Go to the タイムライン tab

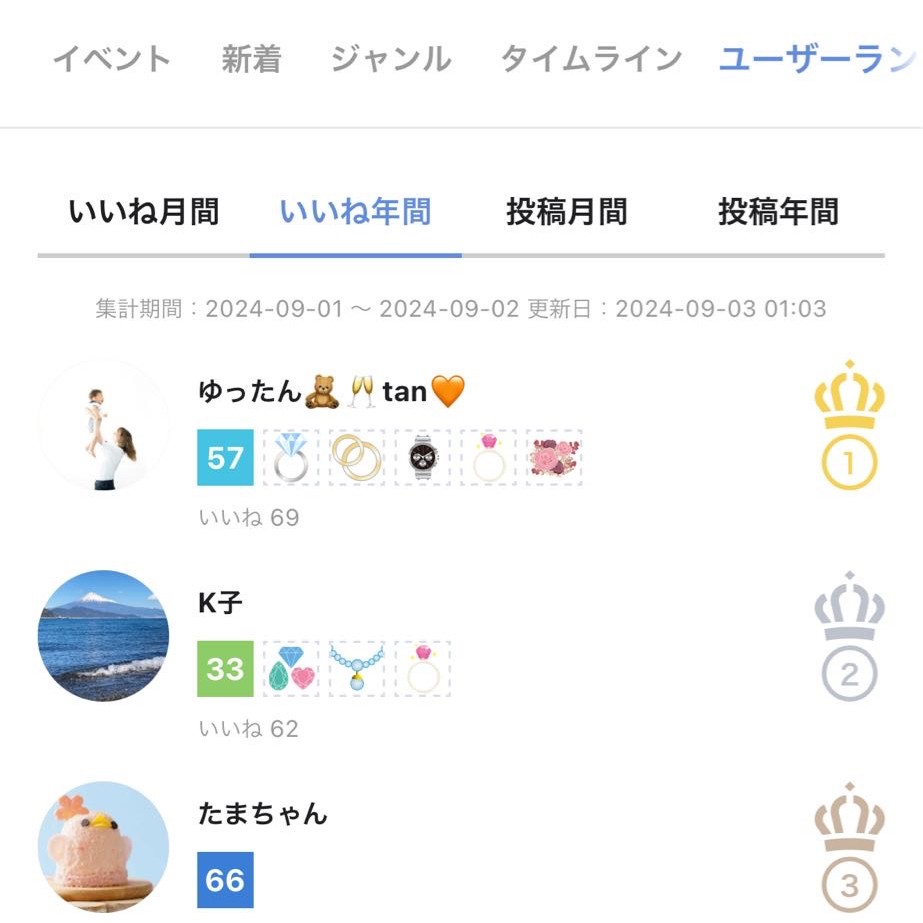click(x=591, y=59)
